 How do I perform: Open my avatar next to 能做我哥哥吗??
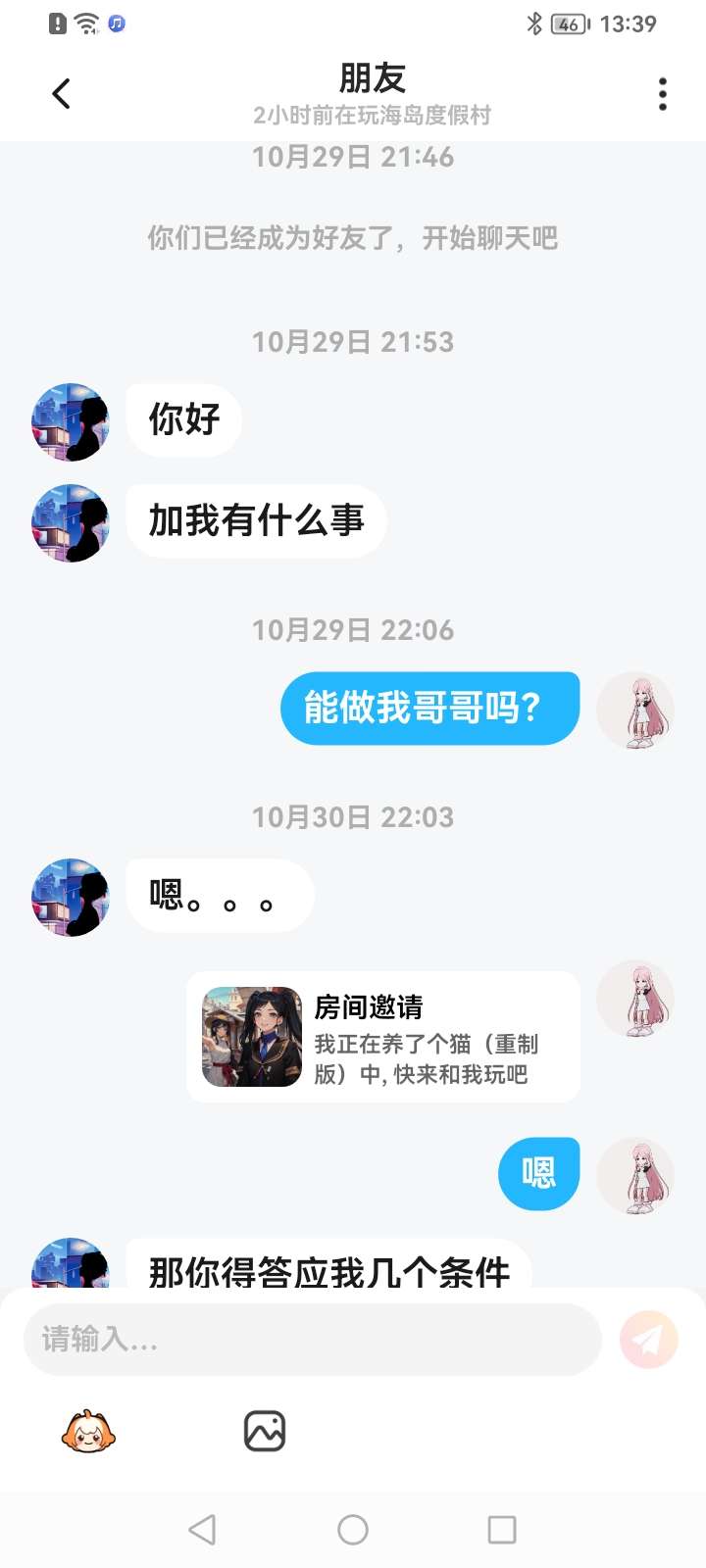click(x=635, y=710)
